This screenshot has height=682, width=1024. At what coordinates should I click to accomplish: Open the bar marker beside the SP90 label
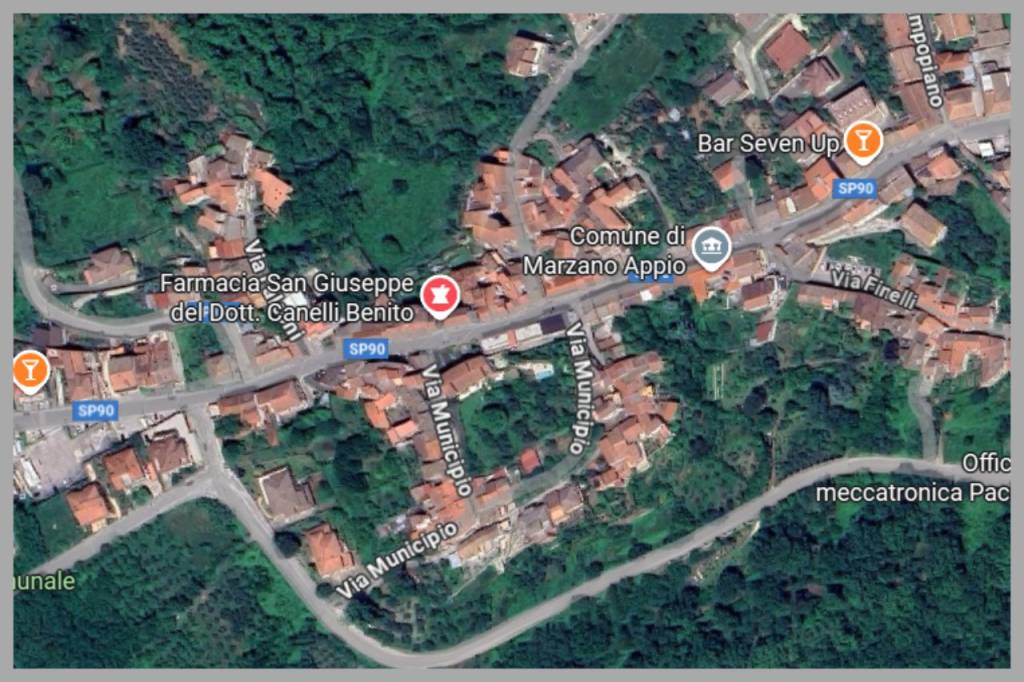coord(31,371)
